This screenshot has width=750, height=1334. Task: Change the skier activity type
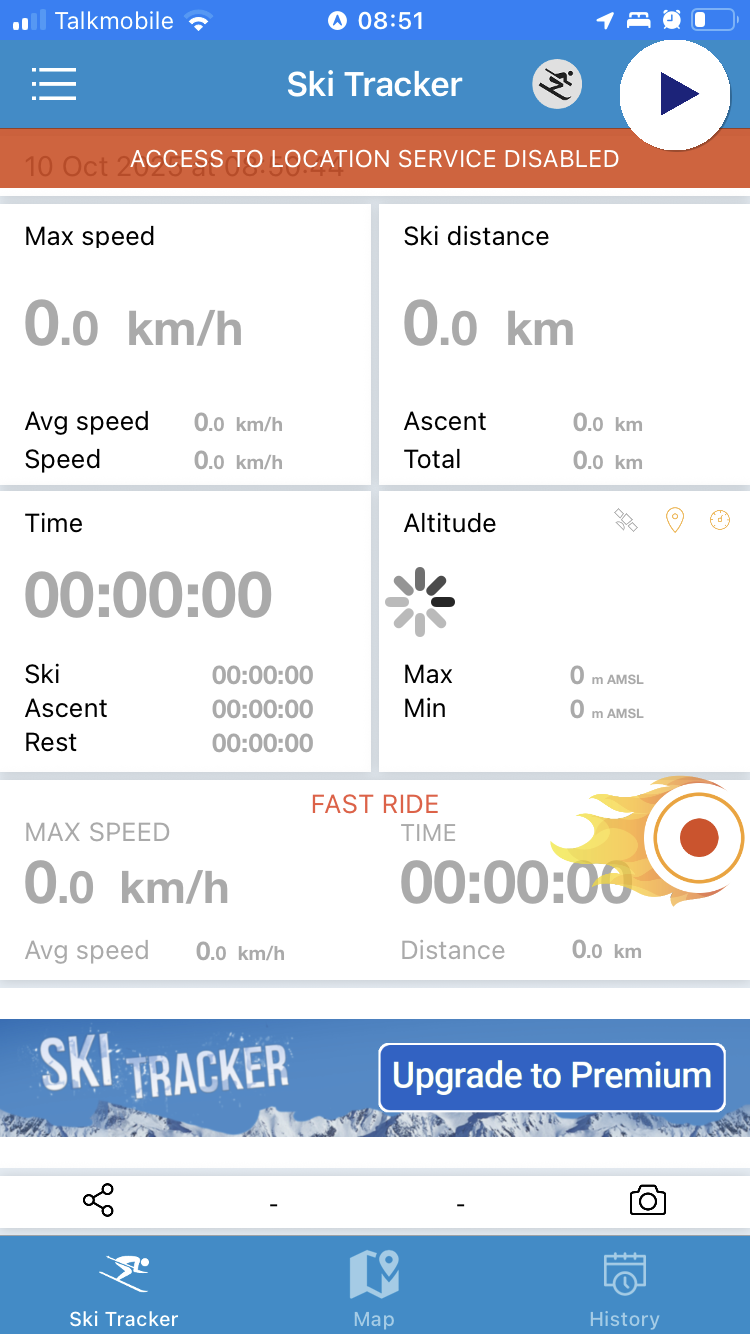click(556, 85)
